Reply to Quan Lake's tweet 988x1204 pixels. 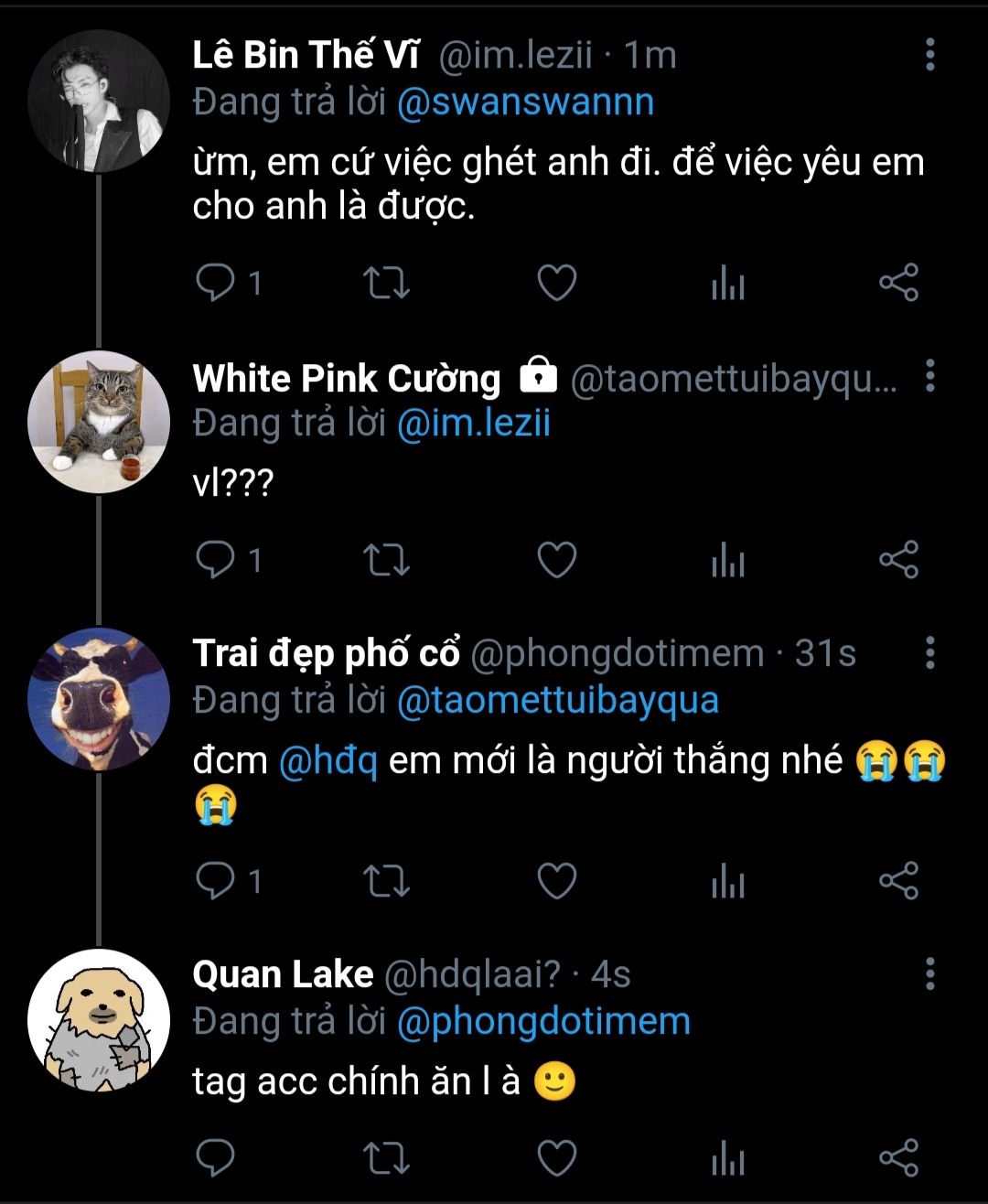[216, 1158]
